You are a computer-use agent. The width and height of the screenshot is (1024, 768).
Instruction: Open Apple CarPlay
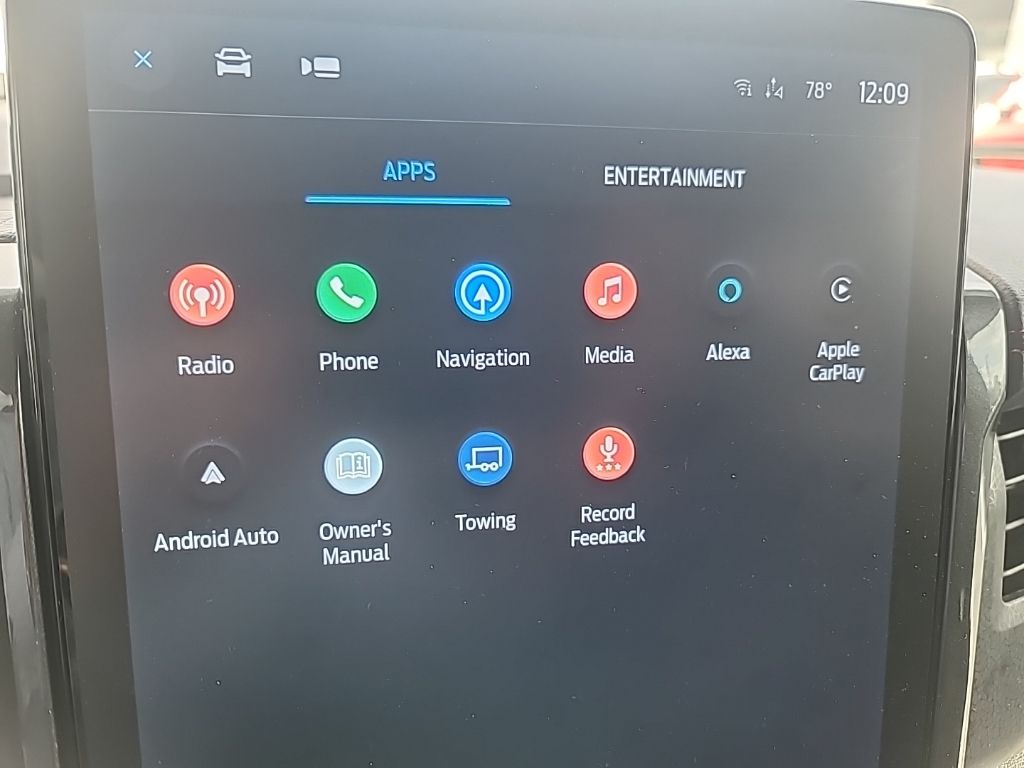coord(840,290)
